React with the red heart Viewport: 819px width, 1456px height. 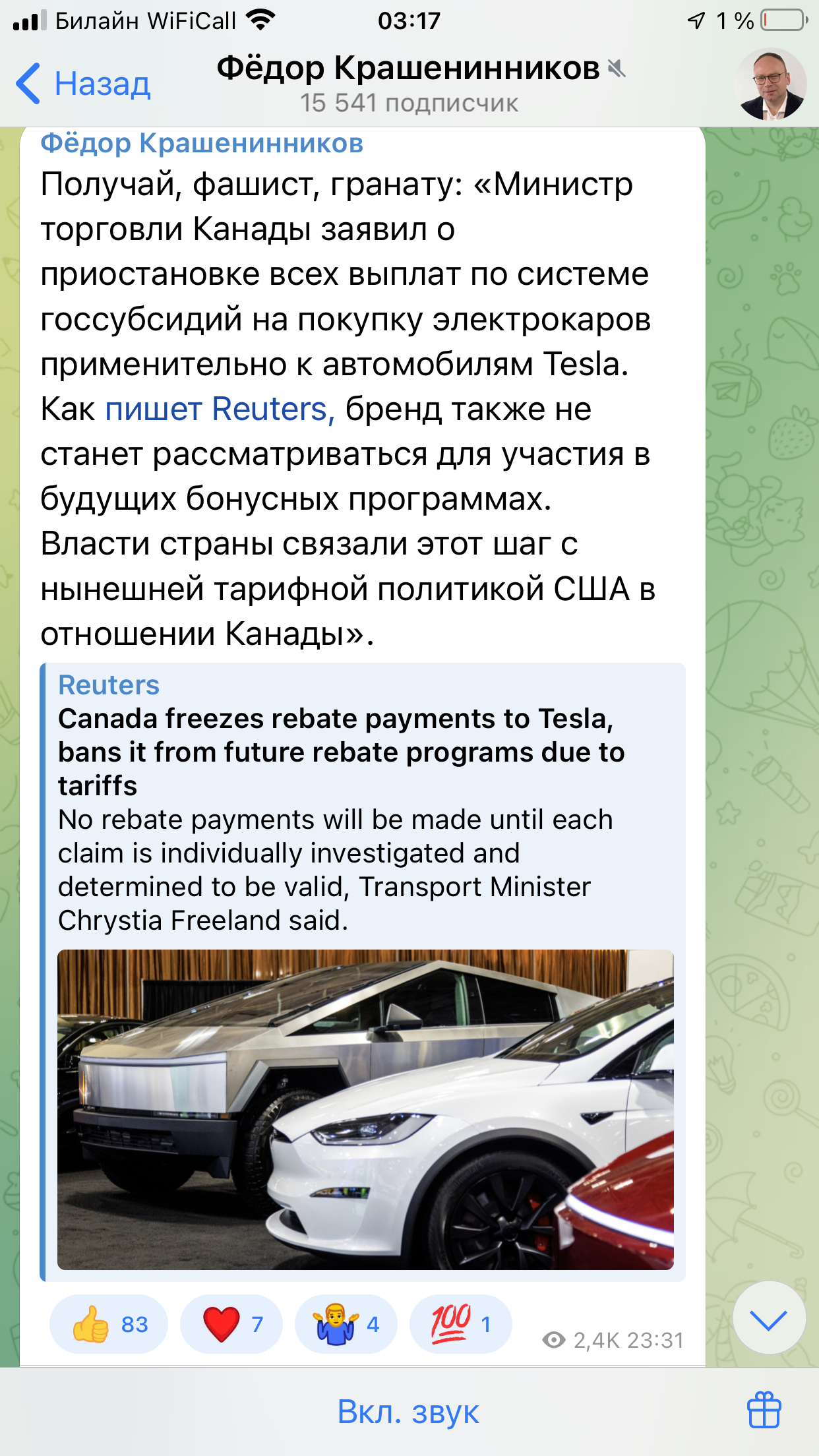[x=231, y=1324]
